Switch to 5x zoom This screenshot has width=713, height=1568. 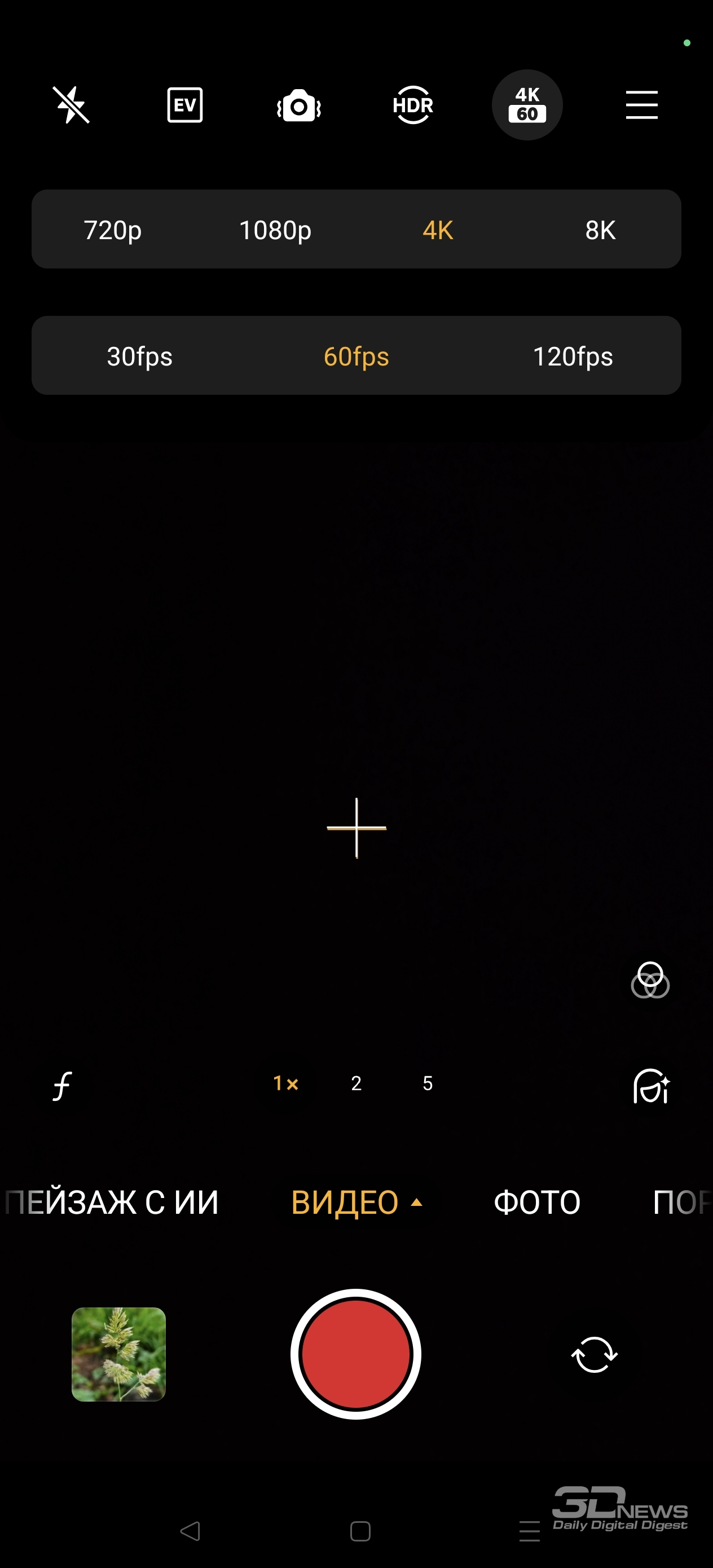[x=428, y=1083]
